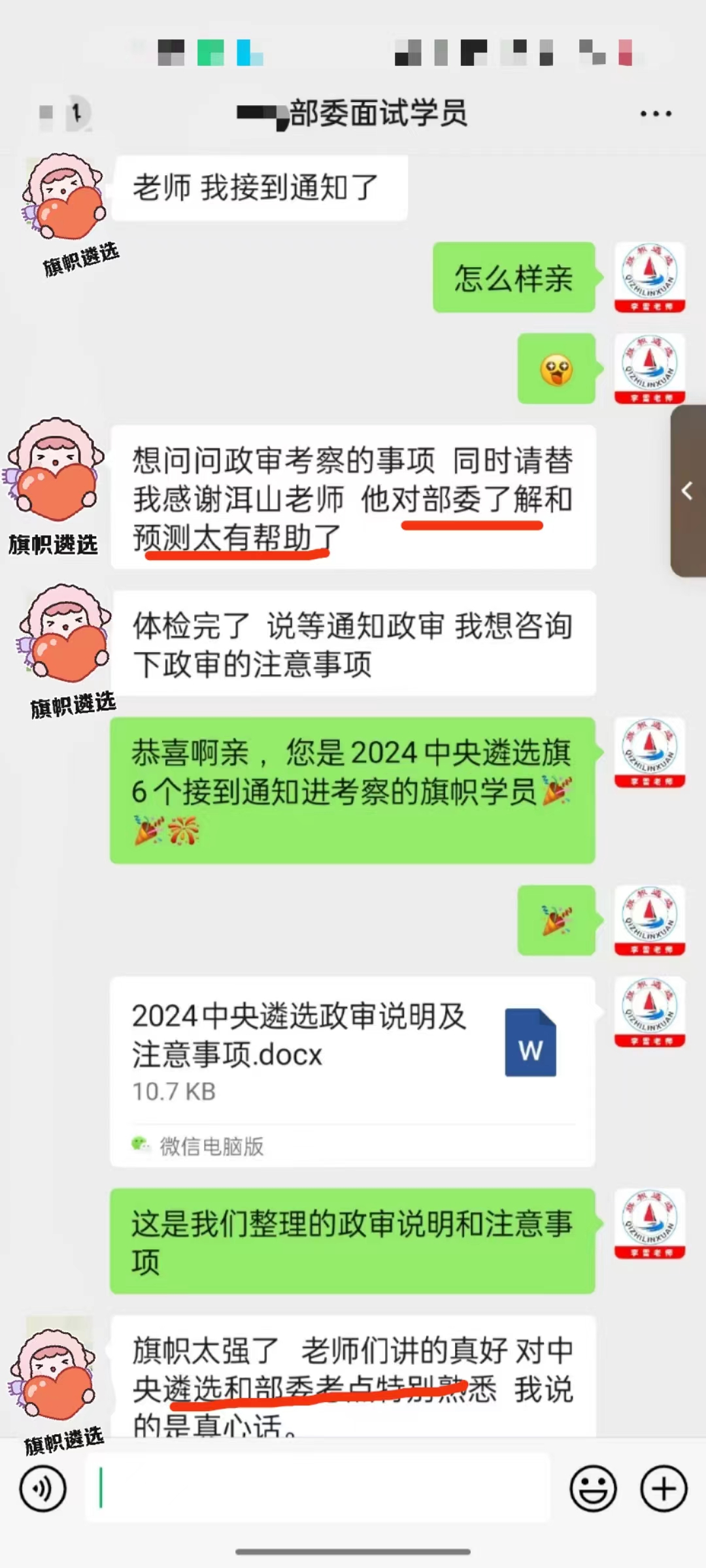Image resolution: width=706 pixels, height=1568 pixels.
Task: Expand the side floating arrow panel
Action: 688,491
